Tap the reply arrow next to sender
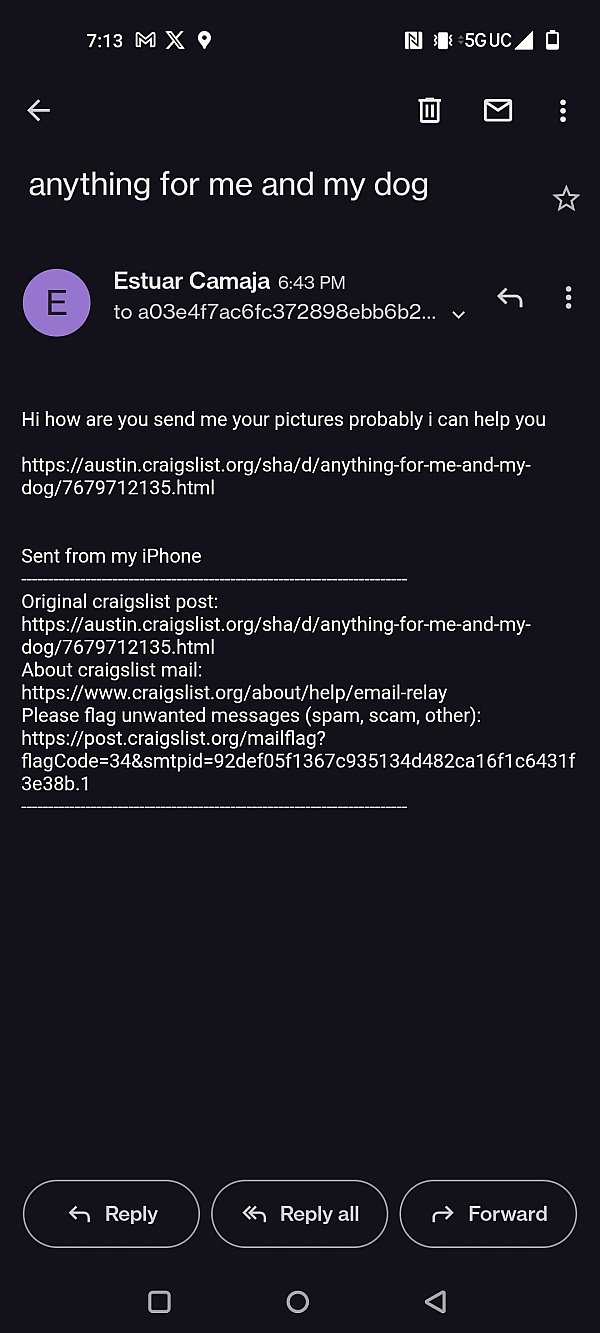 pyautogui.click(x=510, y=297)
